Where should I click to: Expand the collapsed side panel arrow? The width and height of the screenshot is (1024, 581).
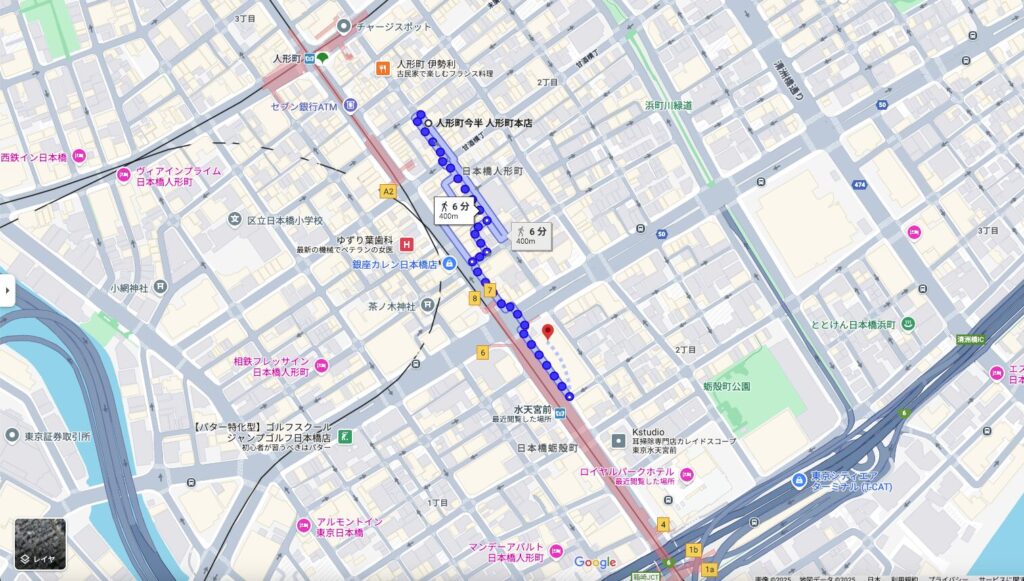[x=7, y=290]
